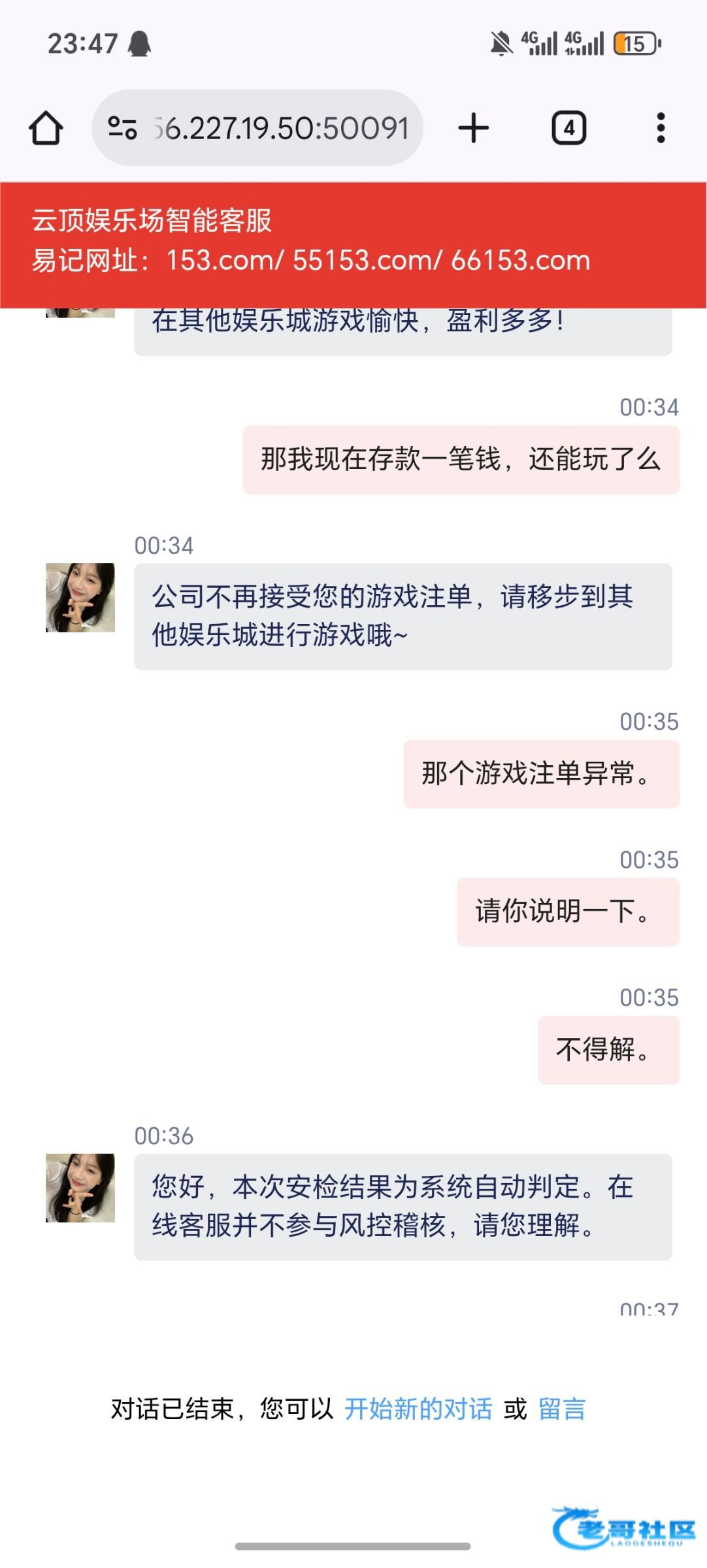This screenshot has width=707, height=1568.
Task: Start a new conversation via 开始新的对话
Action: click(x=418, y=1409)
